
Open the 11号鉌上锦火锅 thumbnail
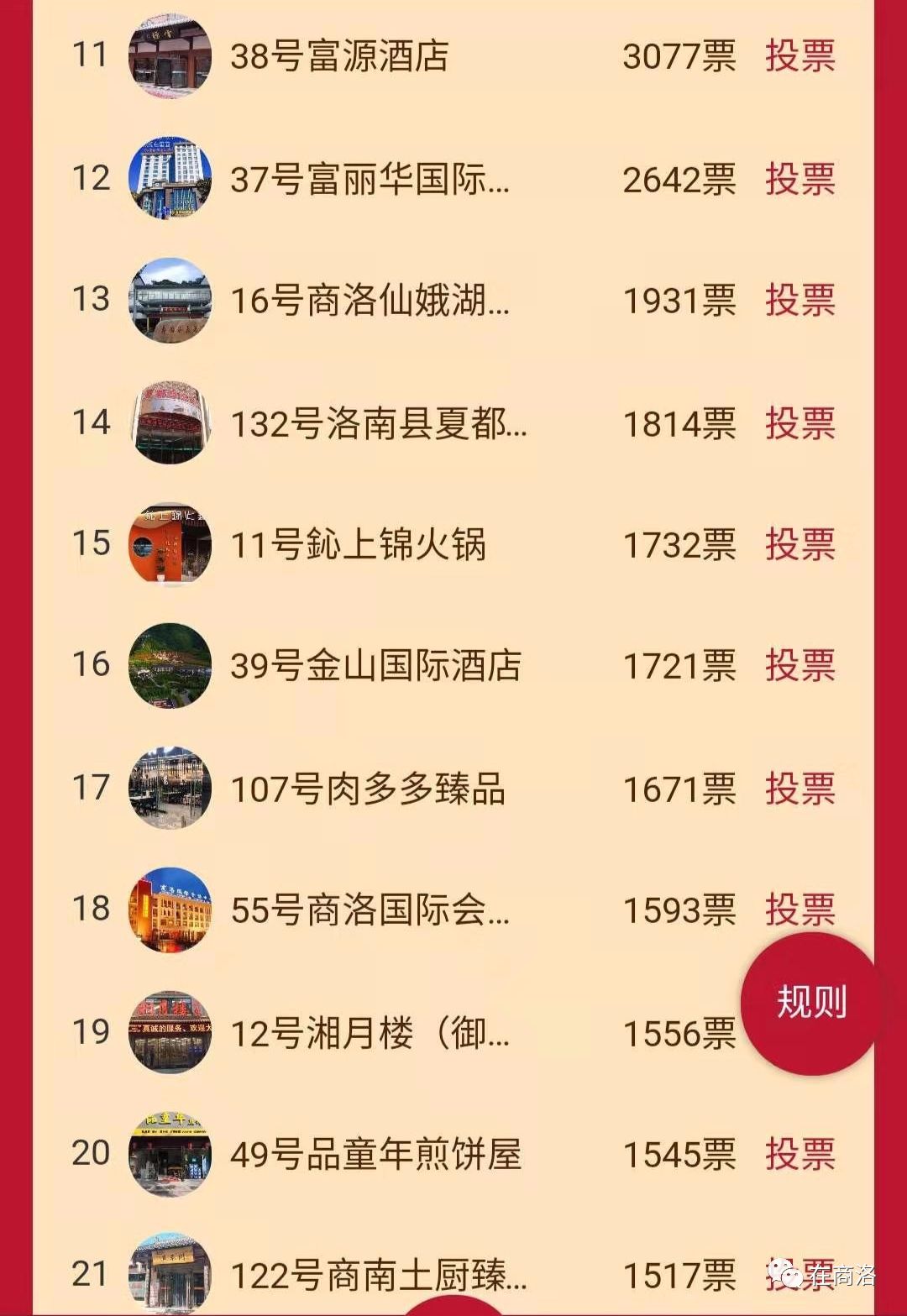(170, 546)
